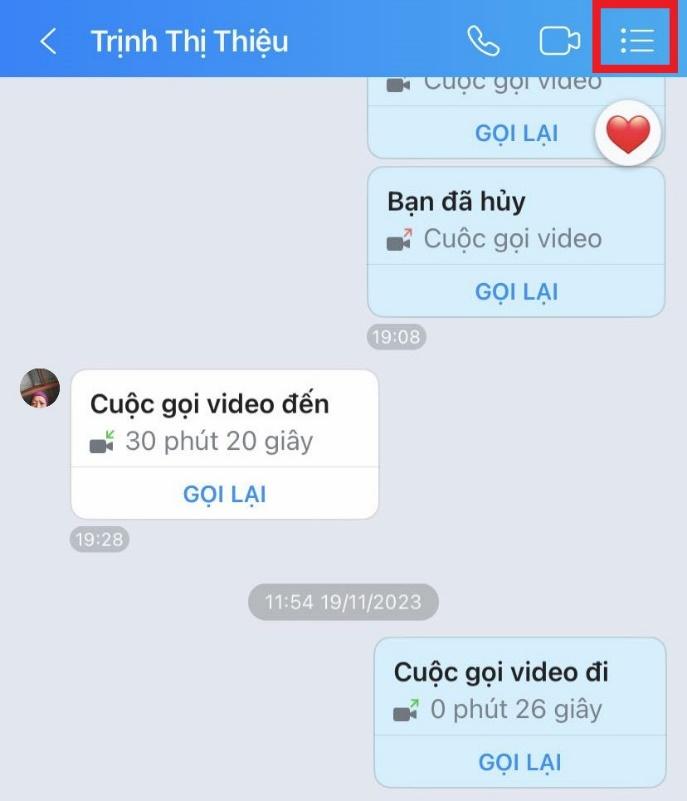Screen dimensions: 687x801
Task: Tap GỌI LẠI under Bạn đã hủy
Action: [x=516, y=291]
